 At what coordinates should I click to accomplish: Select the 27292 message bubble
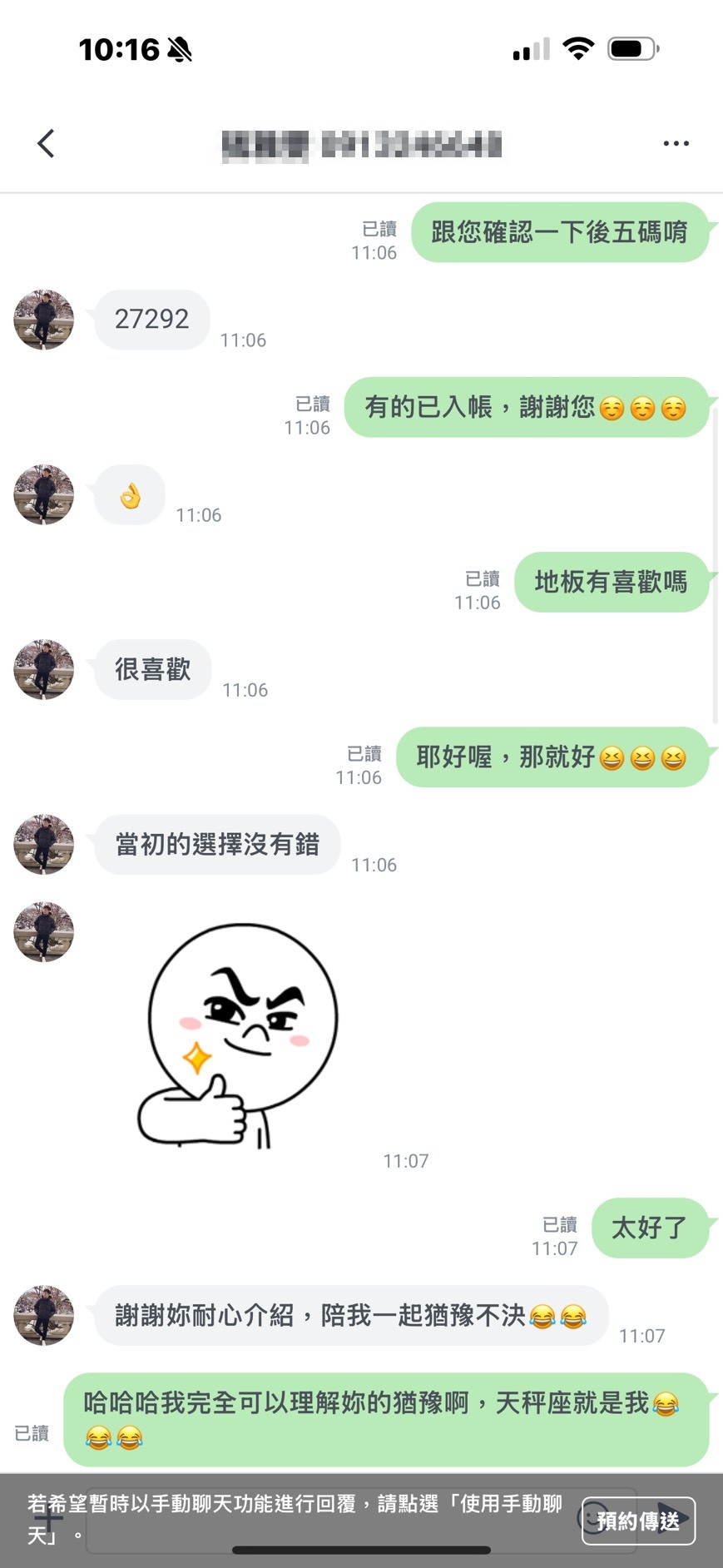tap(151, 320)
